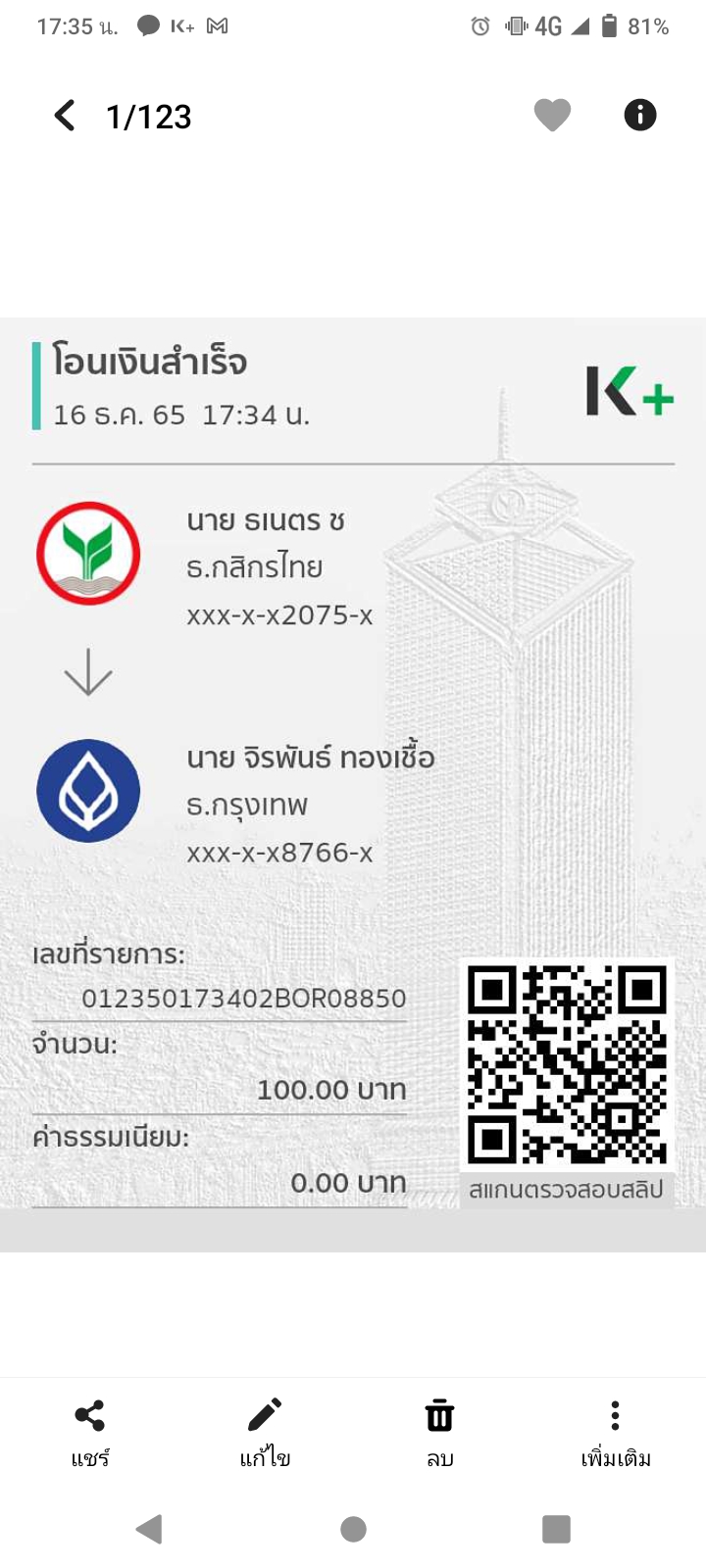Share this transfer slip (แชร์)
The height and width of the screenshot is (1568, 706).
89,1429
